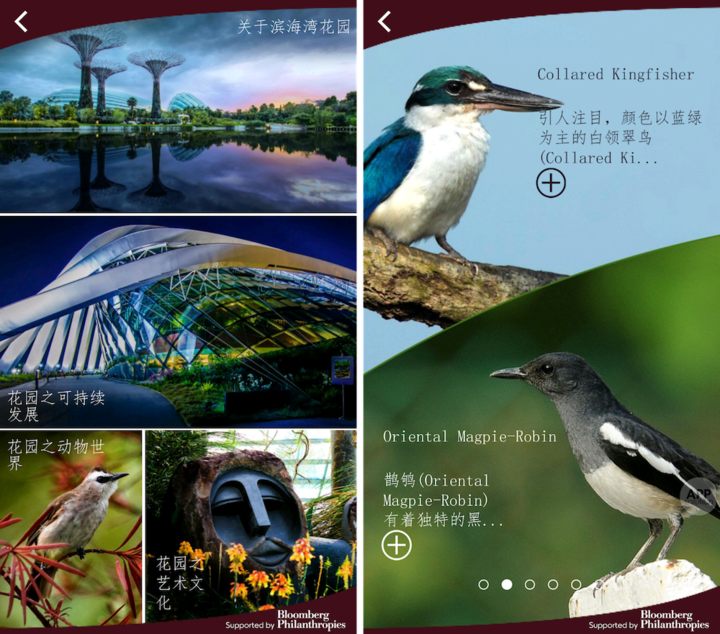
Task: Open the 花园之艺术文化 tile
Action: [252, 526]
